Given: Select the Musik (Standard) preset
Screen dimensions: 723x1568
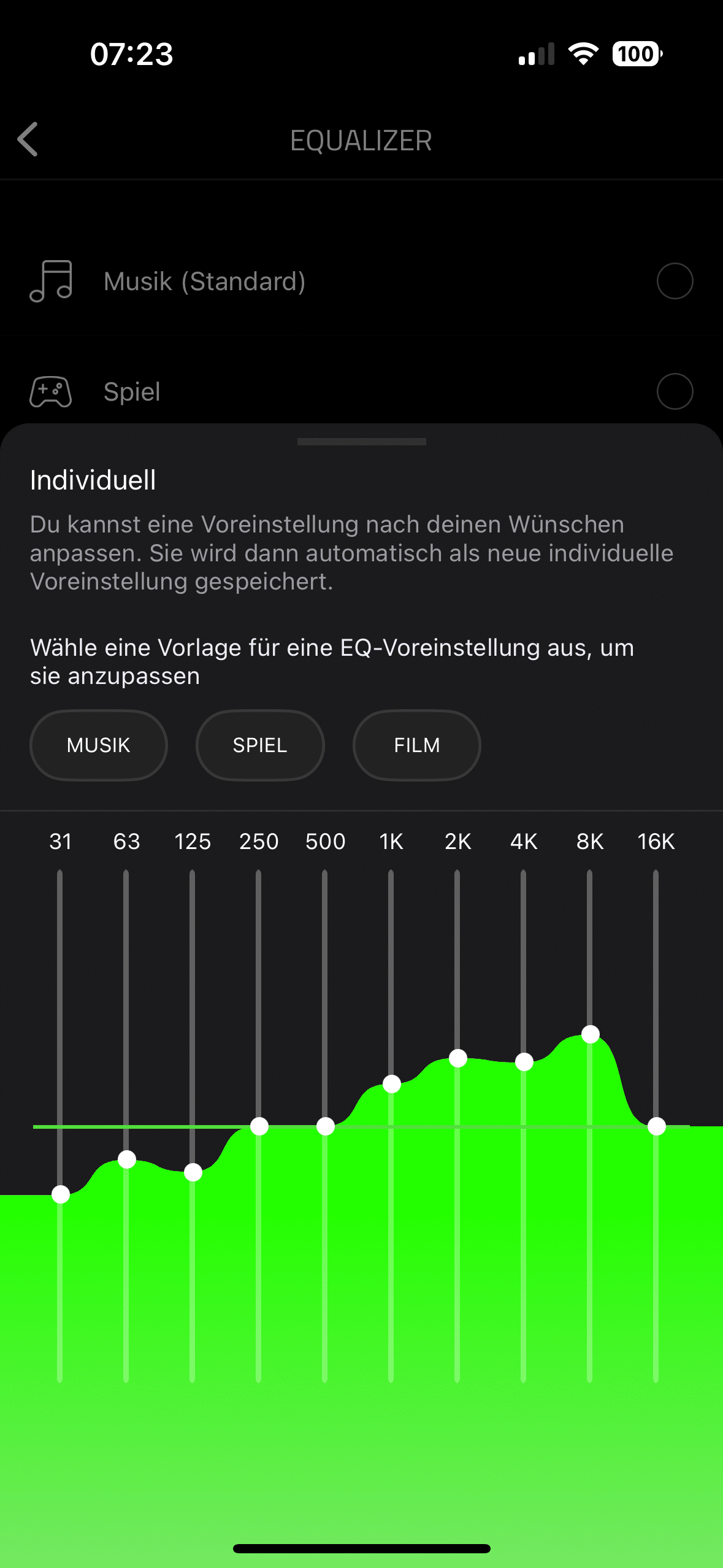Looking at the screenshot, I should click(675, 282).
